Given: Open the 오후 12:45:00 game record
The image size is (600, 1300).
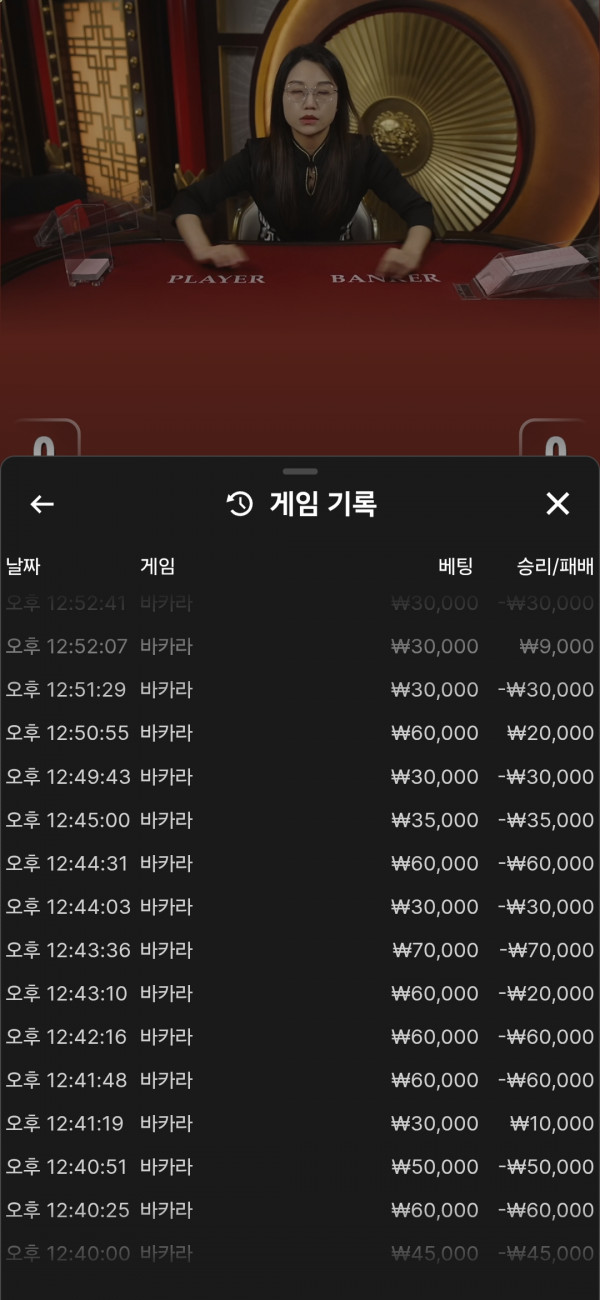Looking at the screenshot, I should pos(300,820).
